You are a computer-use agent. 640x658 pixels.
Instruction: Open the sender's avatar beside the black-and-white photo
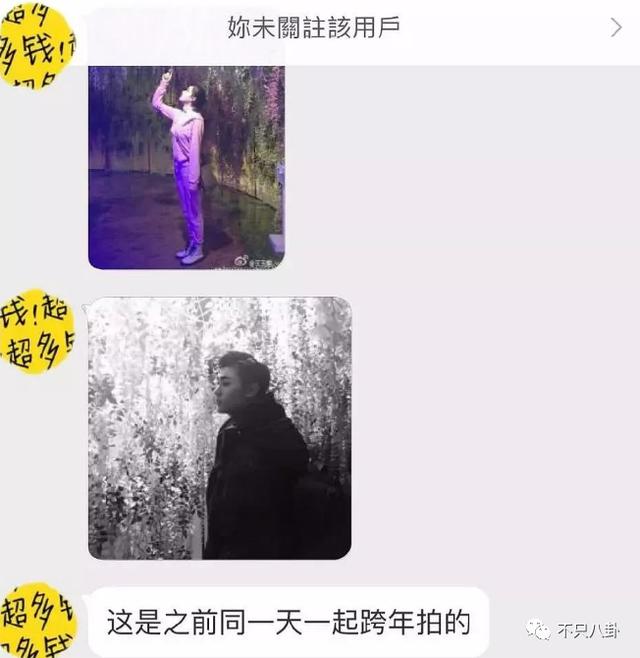[37, 331]
